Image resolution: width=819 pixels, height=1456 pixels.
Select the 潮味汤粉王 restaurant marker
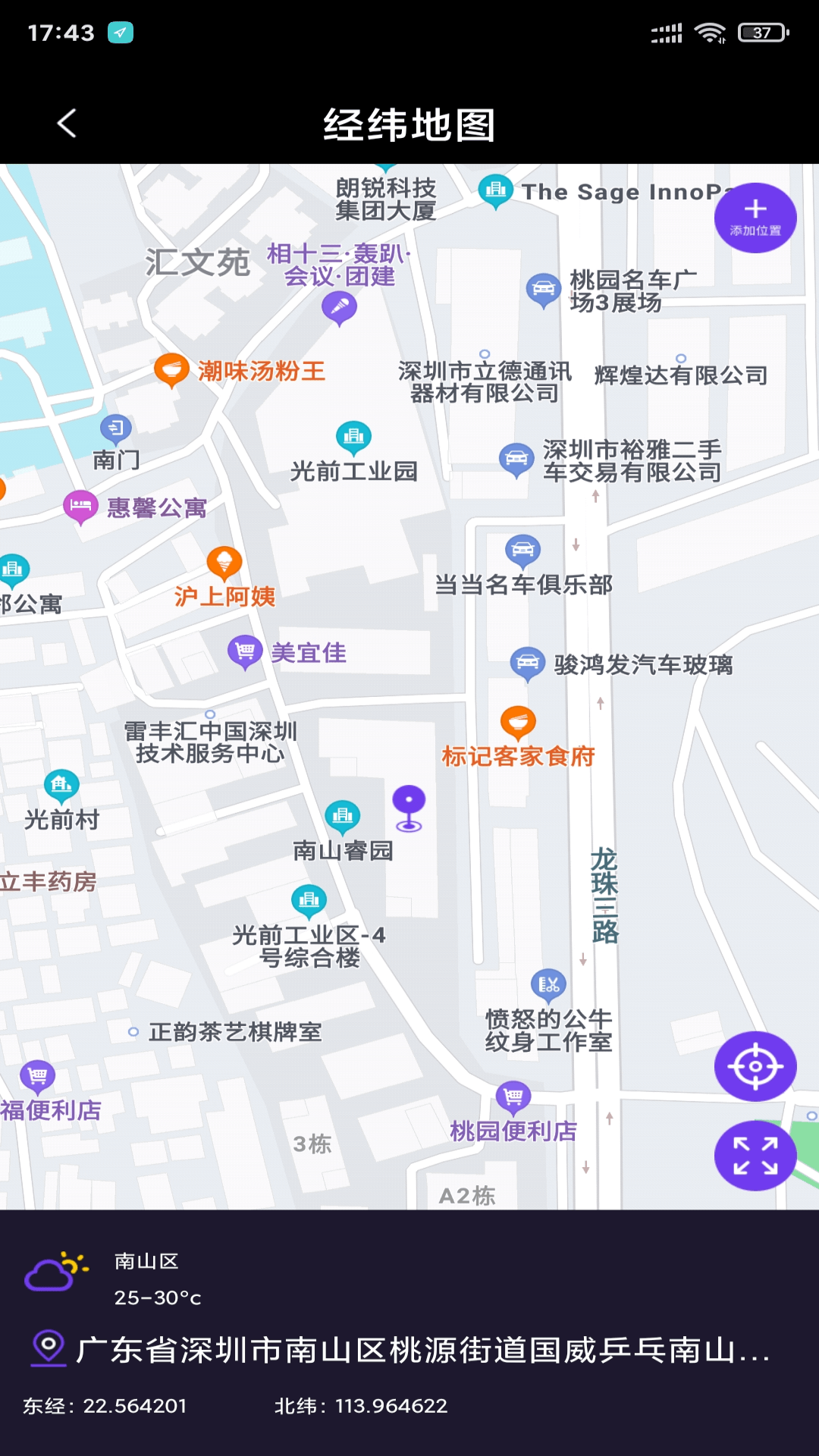click(x=172, y=370)
